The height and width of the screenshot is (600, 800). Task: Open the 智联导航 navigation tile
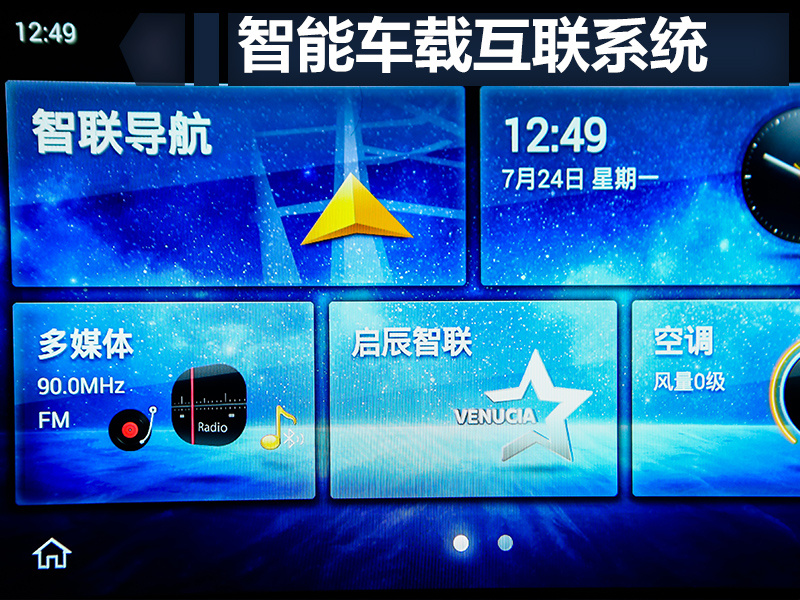click(x=236, y=185)
